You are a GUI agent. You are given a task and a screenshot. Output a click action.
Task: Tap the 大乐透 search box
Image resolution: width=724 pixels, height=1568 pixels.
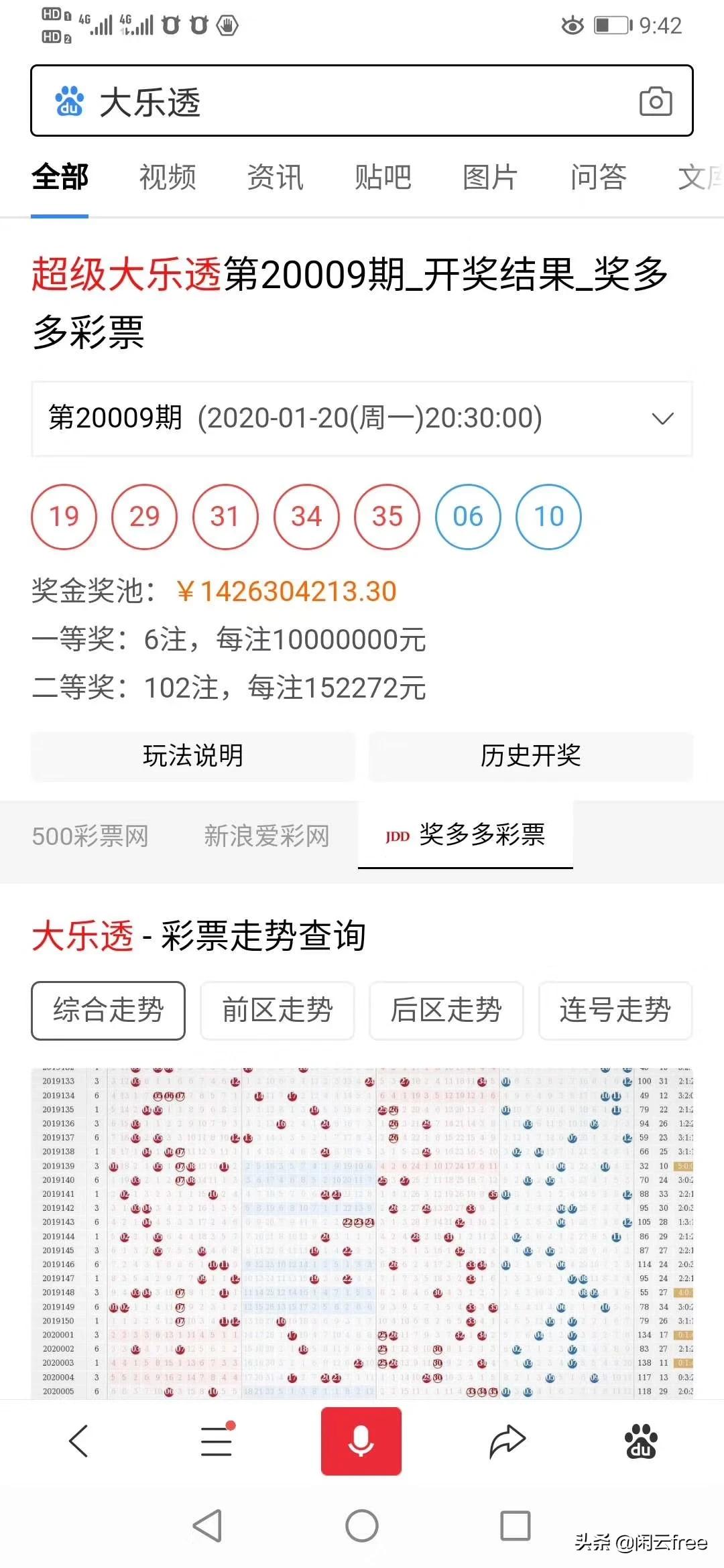tap(362, 101)
